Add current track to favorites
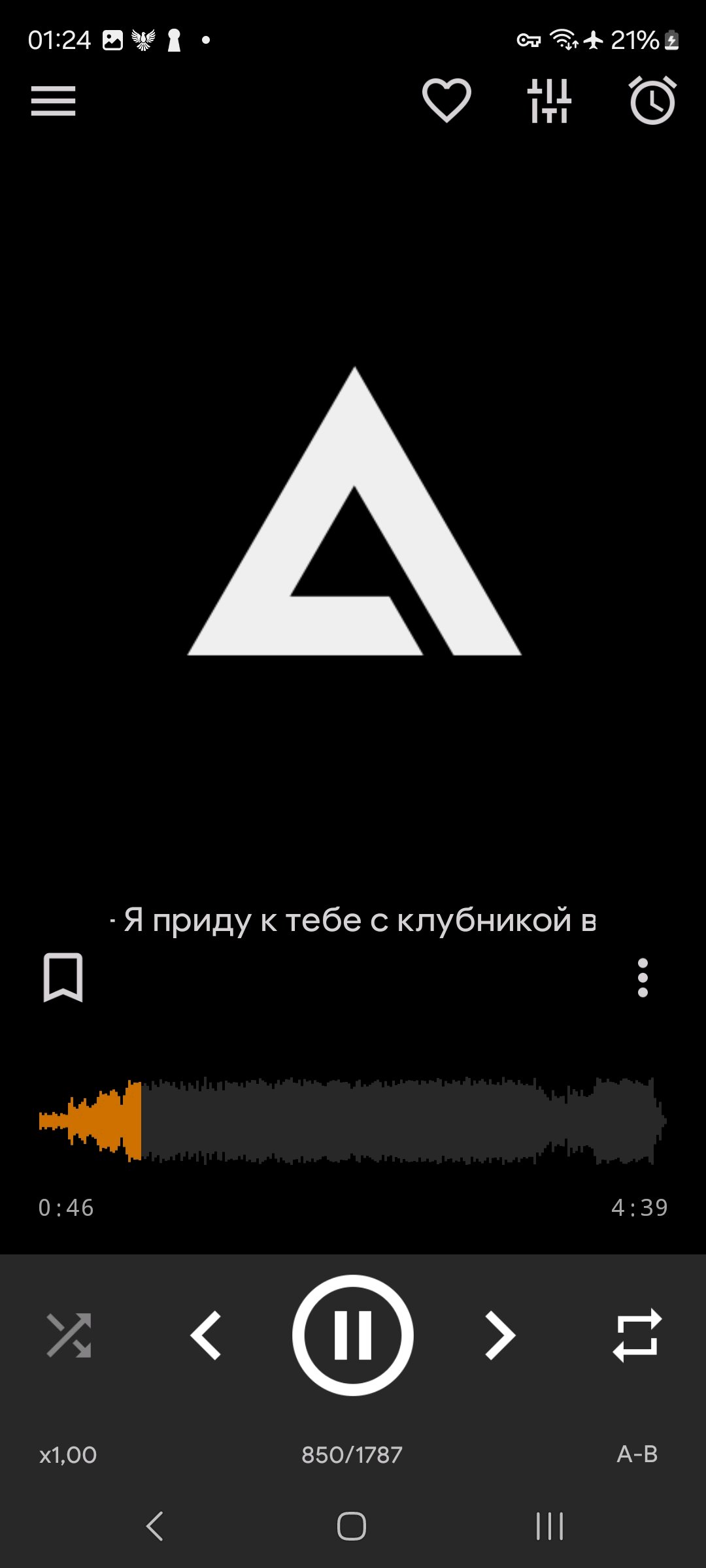The width and height of the screenshot is (706, 1568). (446, 101)
